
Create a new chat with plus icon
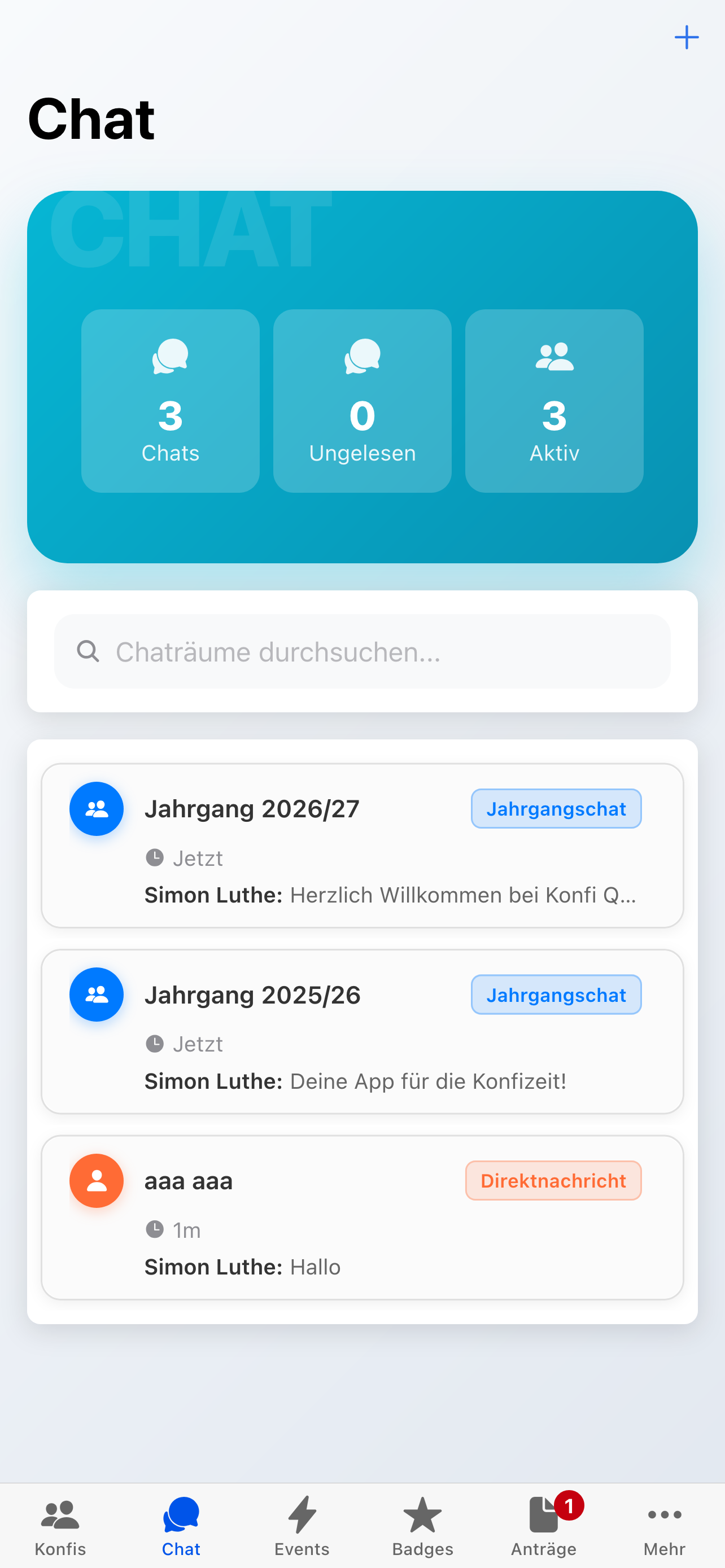pyautogui.click(x=686, y=38)
